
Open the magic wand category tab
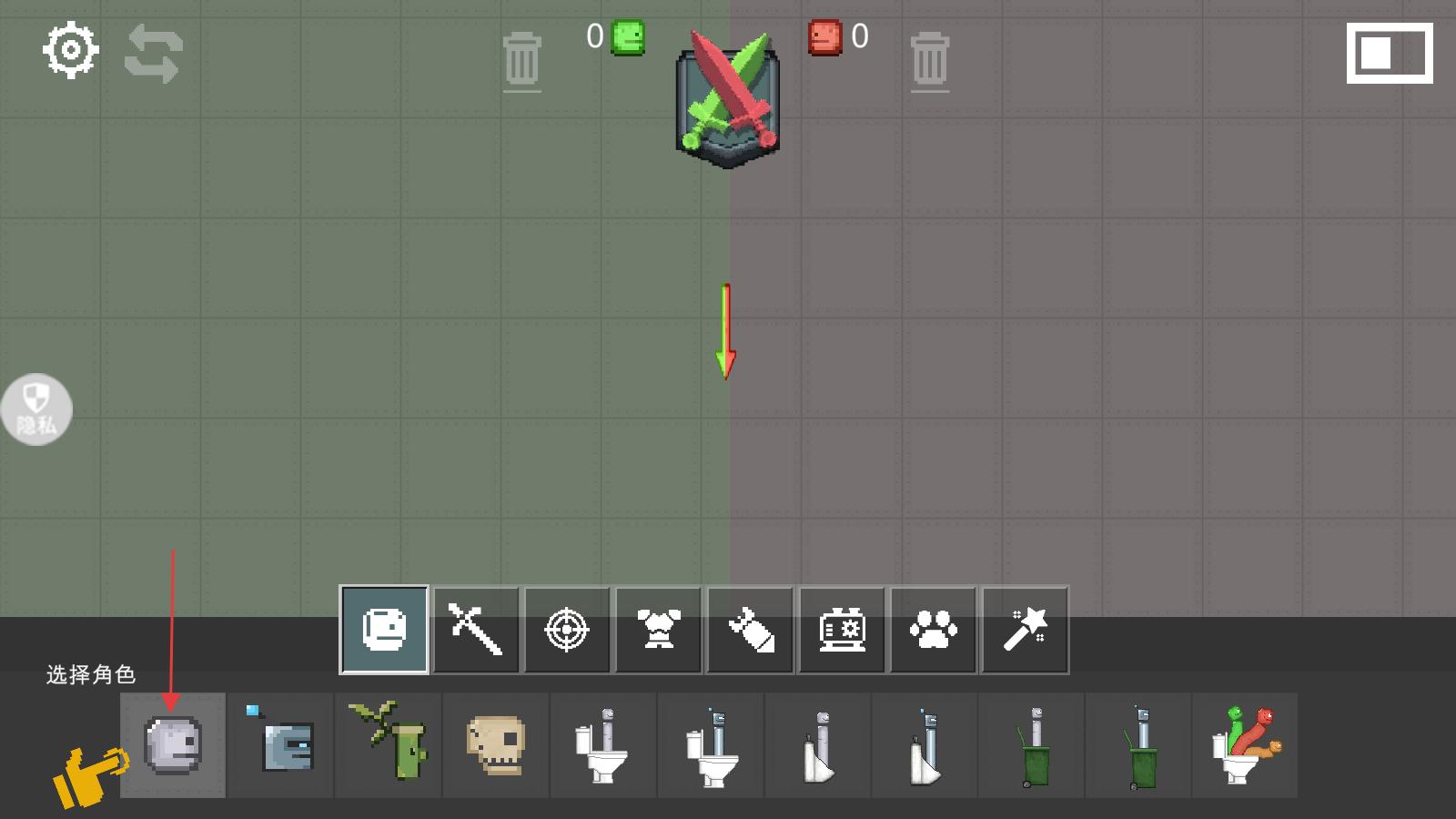1025,630
